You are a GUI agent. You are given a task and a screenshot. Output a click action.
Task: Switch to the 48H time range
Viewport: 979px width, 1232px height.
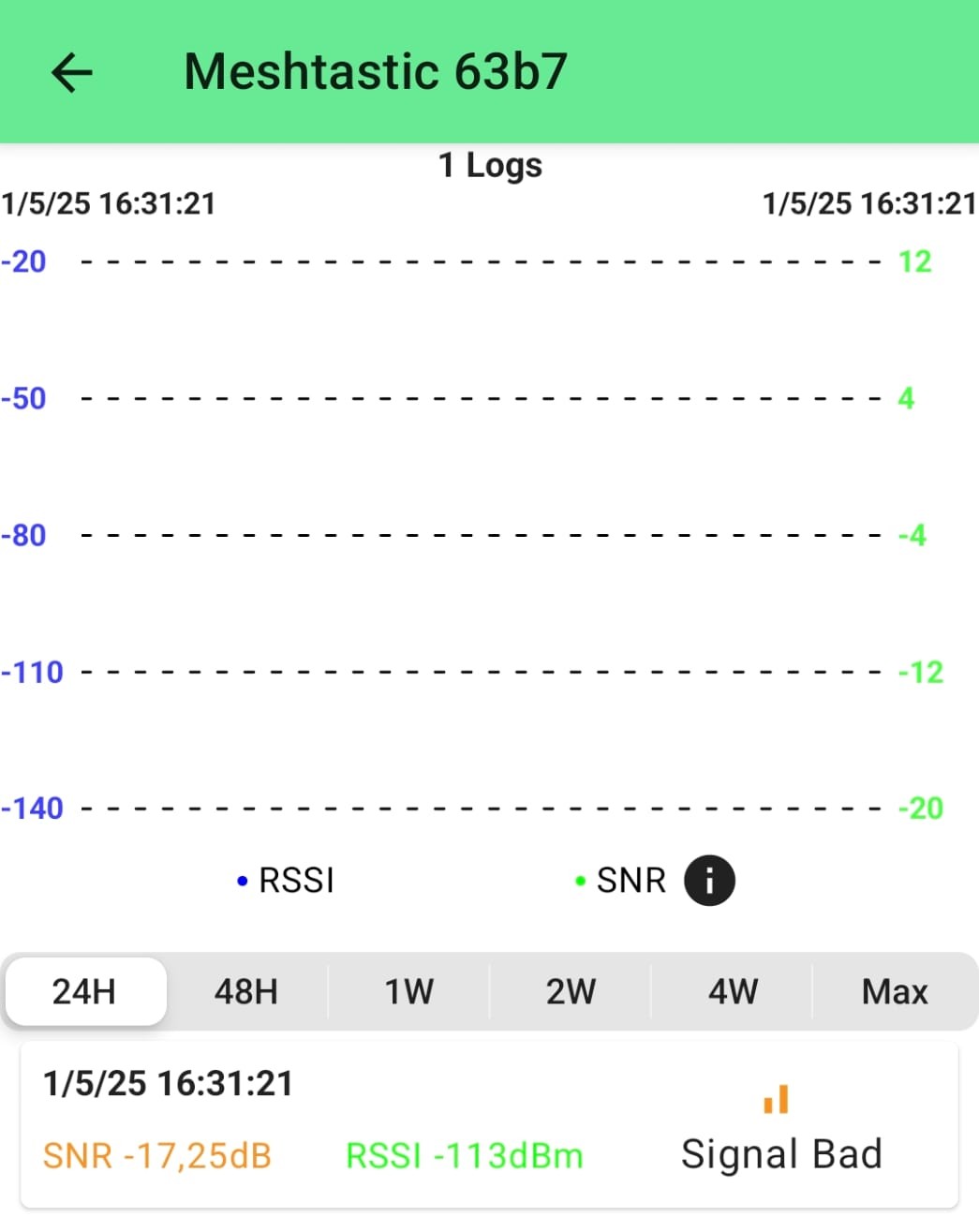(246, 991)
